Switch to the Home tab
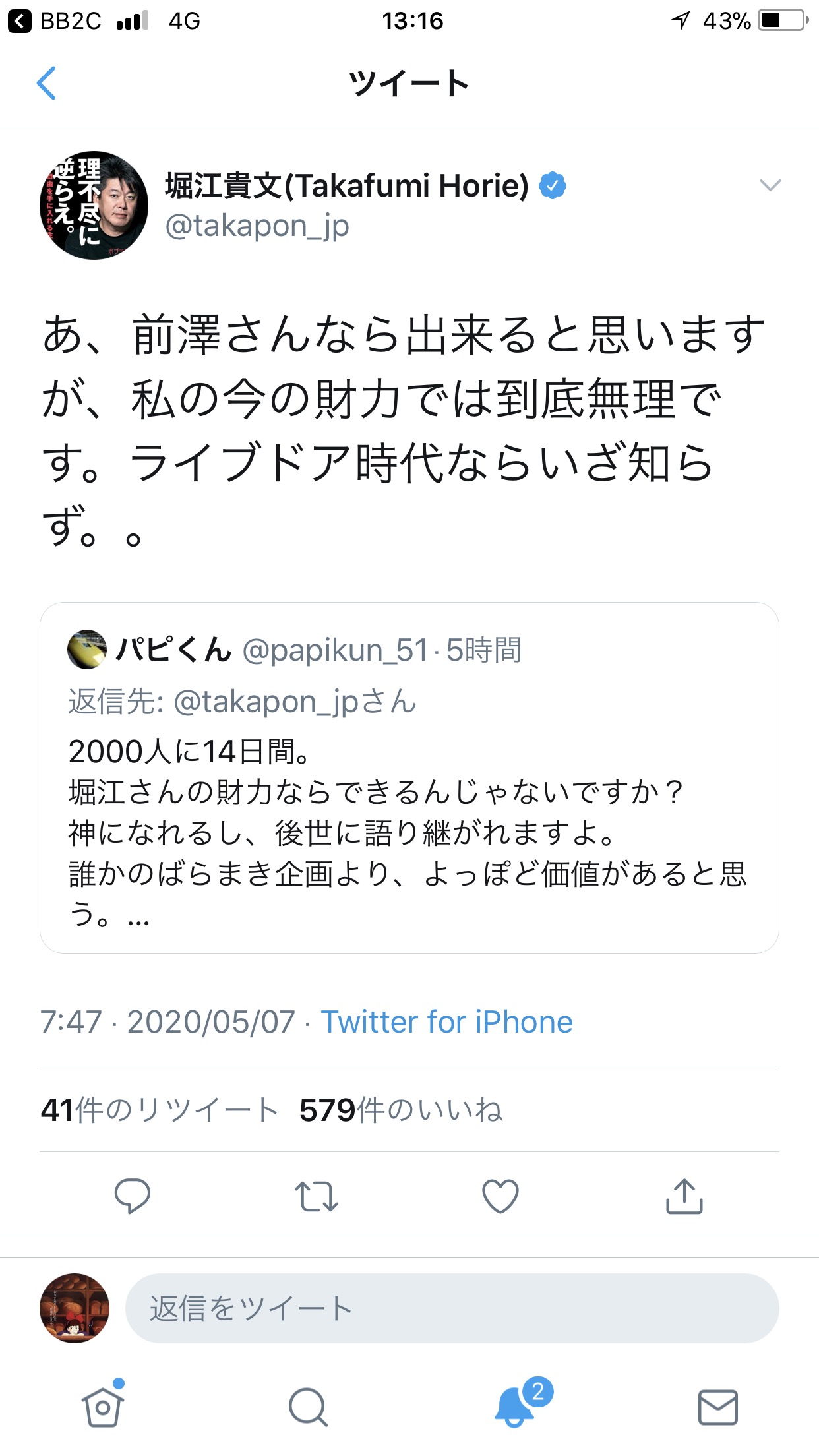The width and height of the screenshot is (819, 1456). point(102,1407)
